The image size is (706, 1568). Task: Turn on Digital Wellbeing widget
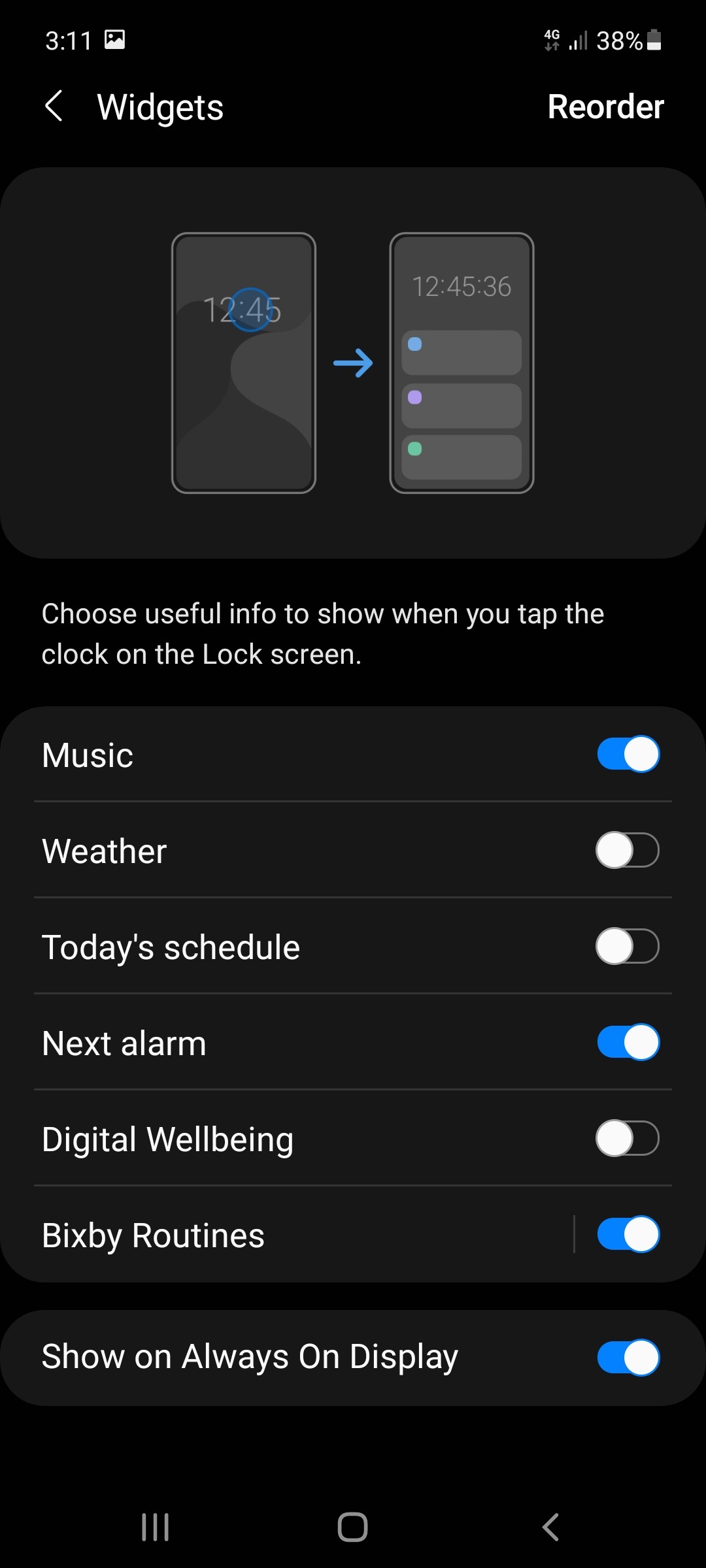click(628, 1138)
